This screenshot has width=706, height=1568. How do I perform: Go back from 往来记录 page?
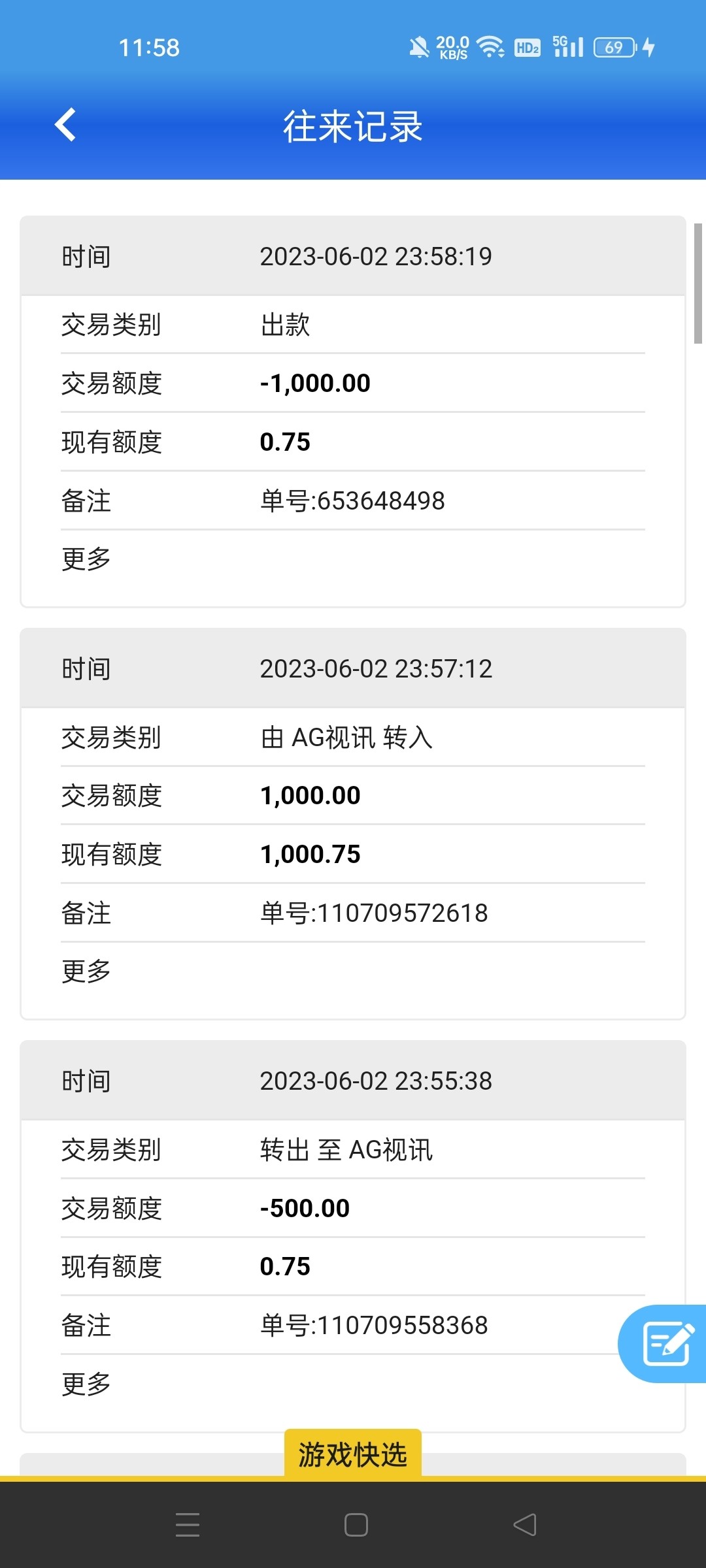65,125
